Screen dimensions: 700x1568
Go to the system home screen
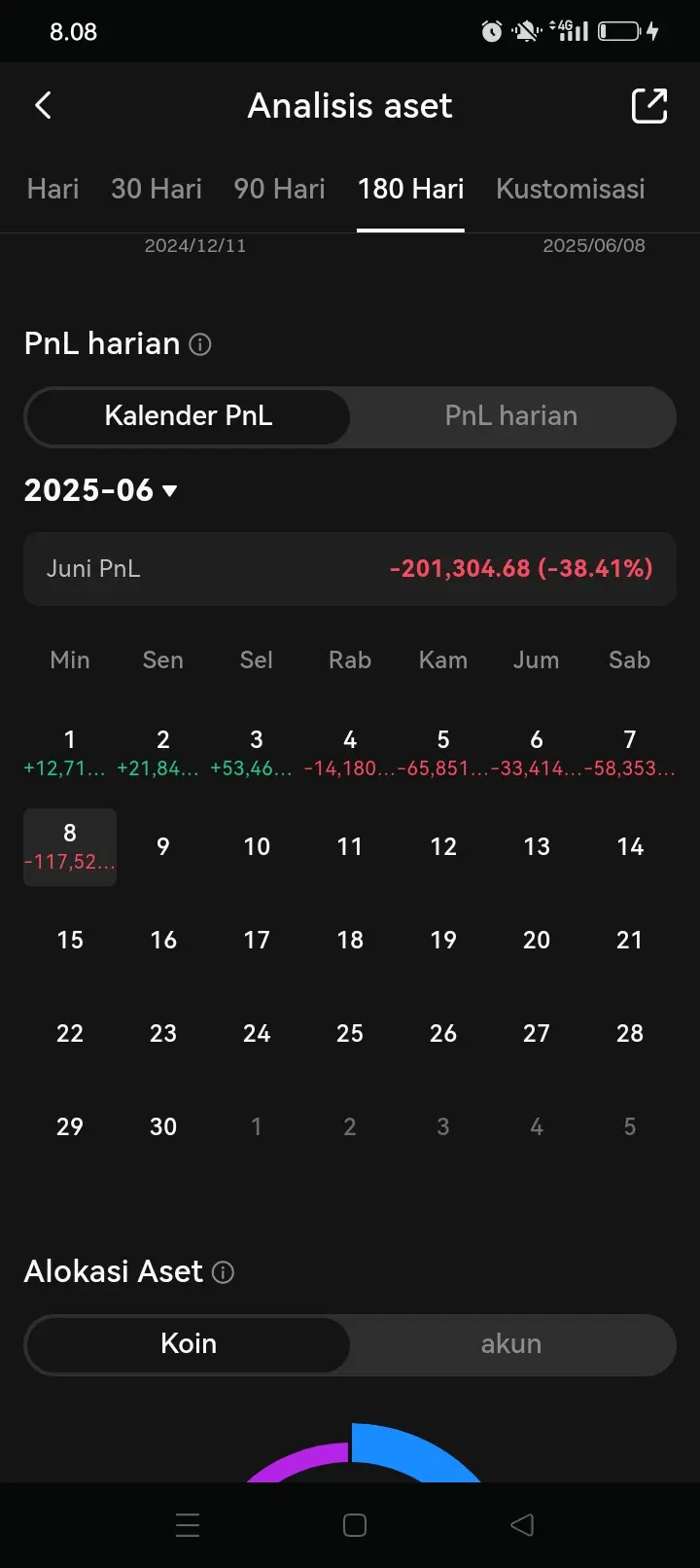[x=355, y=1525]
